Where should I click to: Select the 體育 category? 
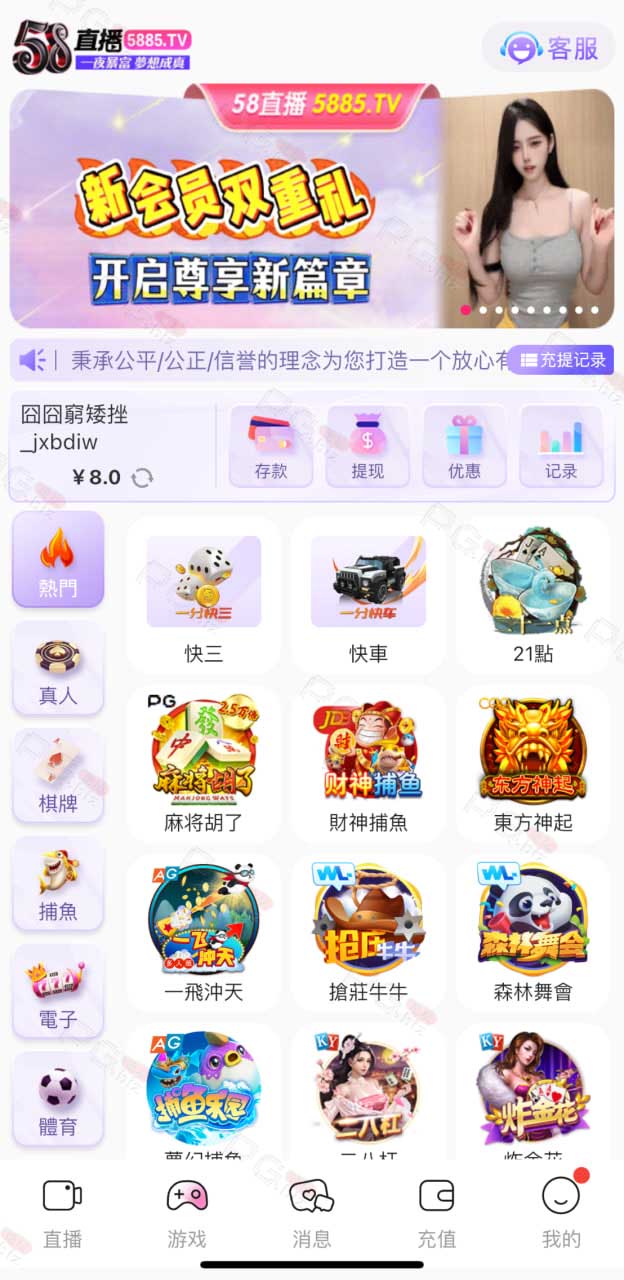(x=58, y=1100)
